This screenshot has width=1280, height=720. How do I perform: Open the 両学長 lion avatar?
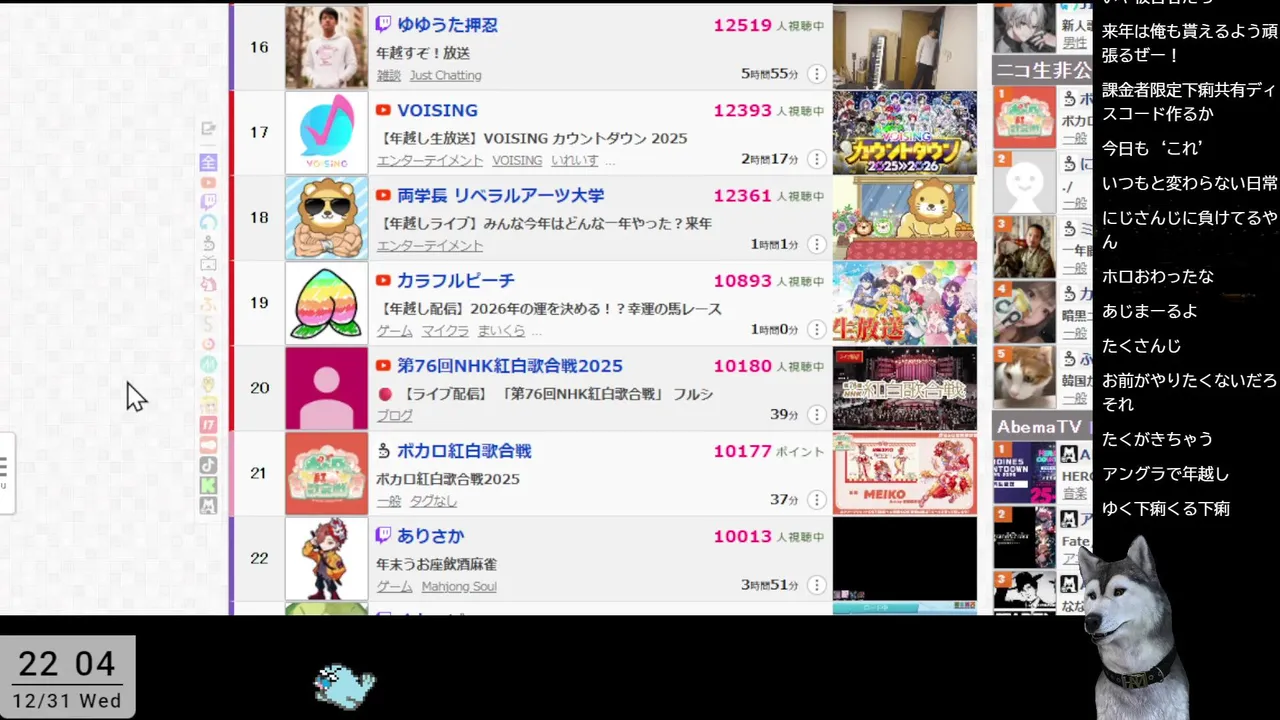pos(326,218)
